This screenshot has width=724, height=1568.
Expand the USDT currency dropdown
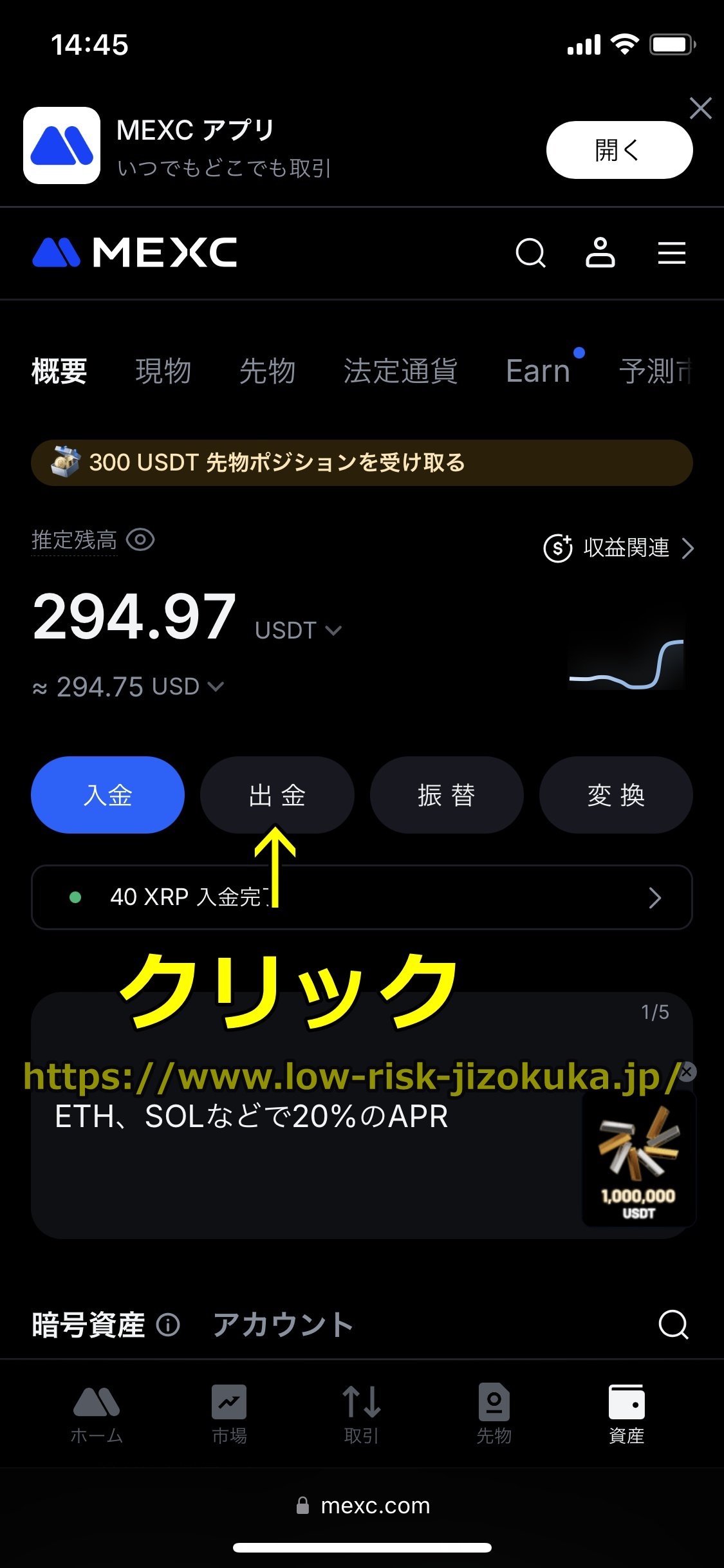tap(298, 630)
